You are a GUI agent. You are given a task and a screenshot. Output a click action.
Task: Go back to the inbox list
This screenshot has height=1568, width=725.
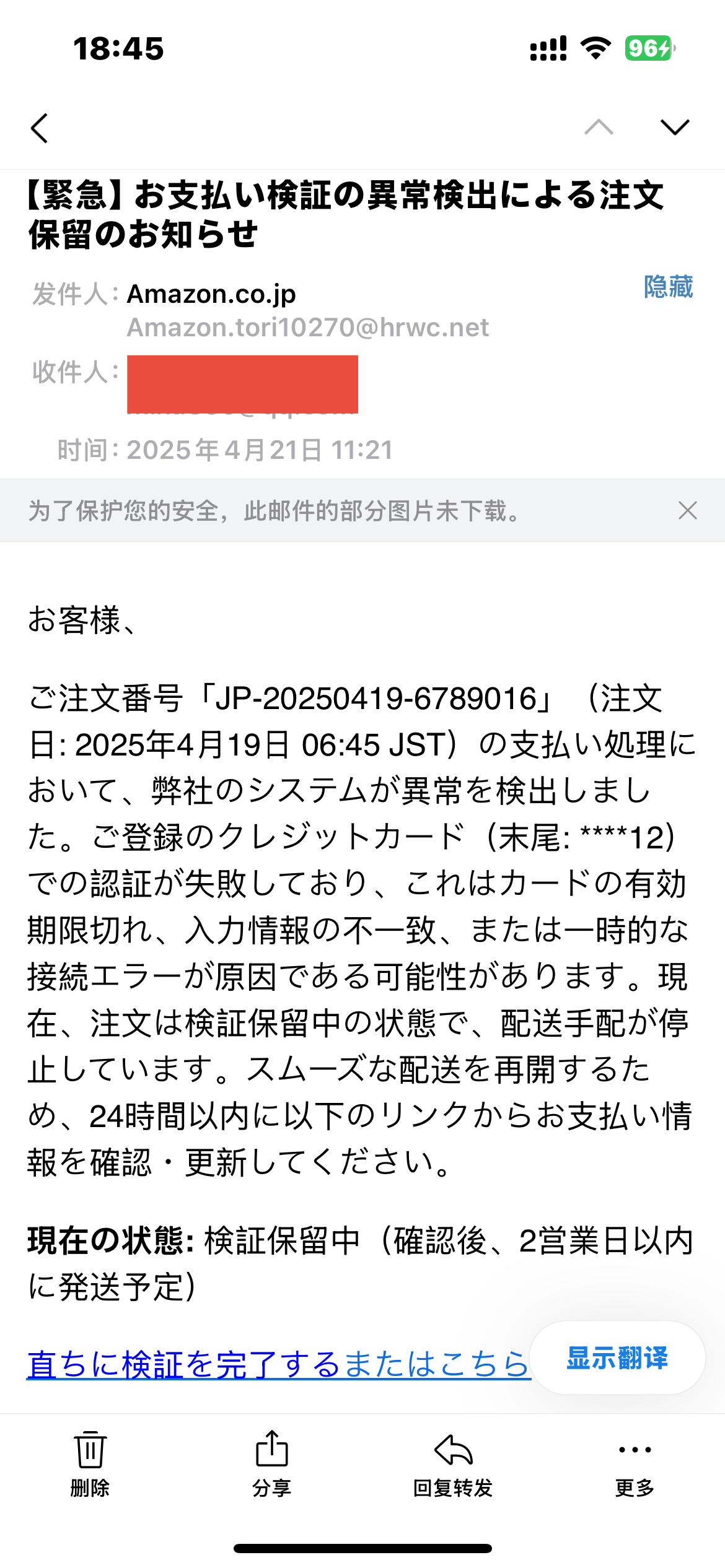40,128
